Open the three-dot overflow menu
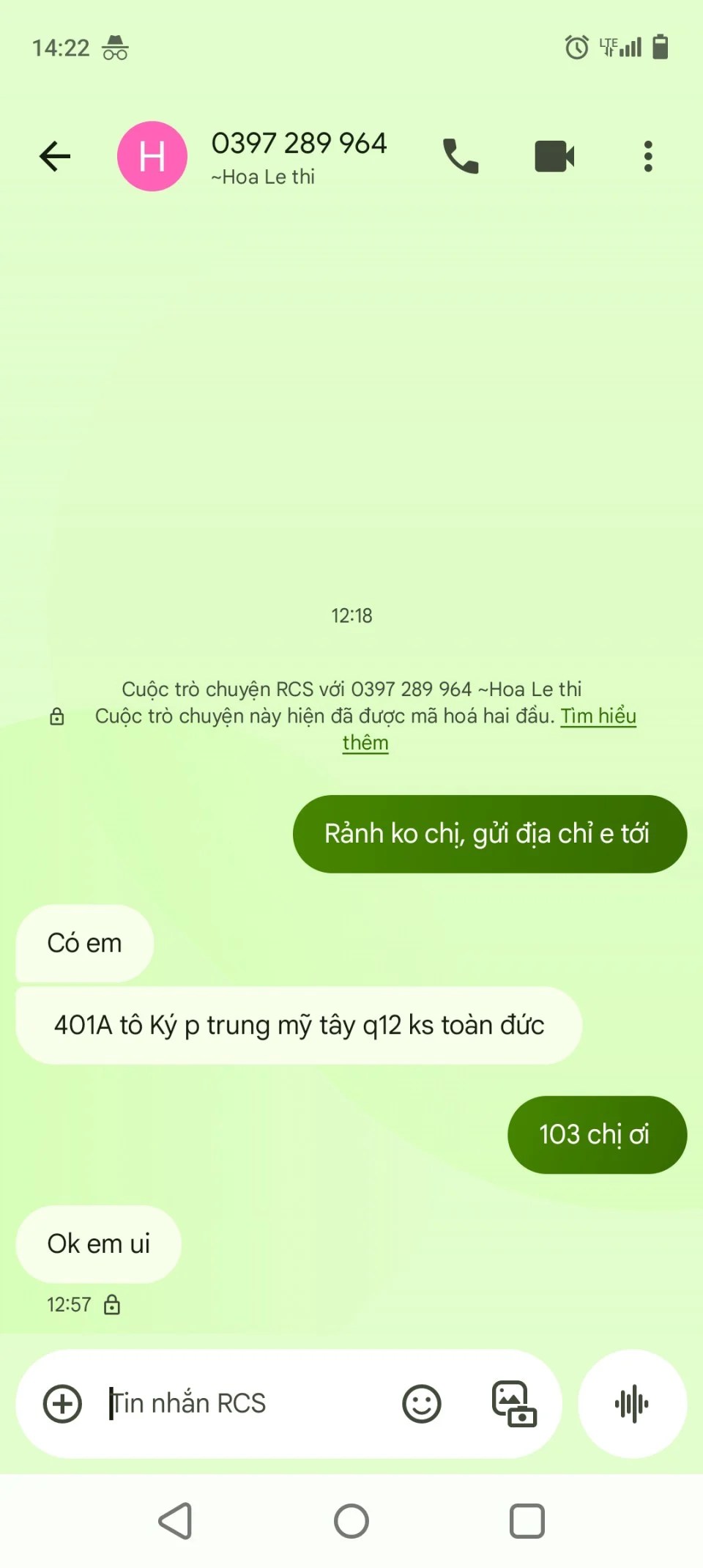 pos(648,156)
